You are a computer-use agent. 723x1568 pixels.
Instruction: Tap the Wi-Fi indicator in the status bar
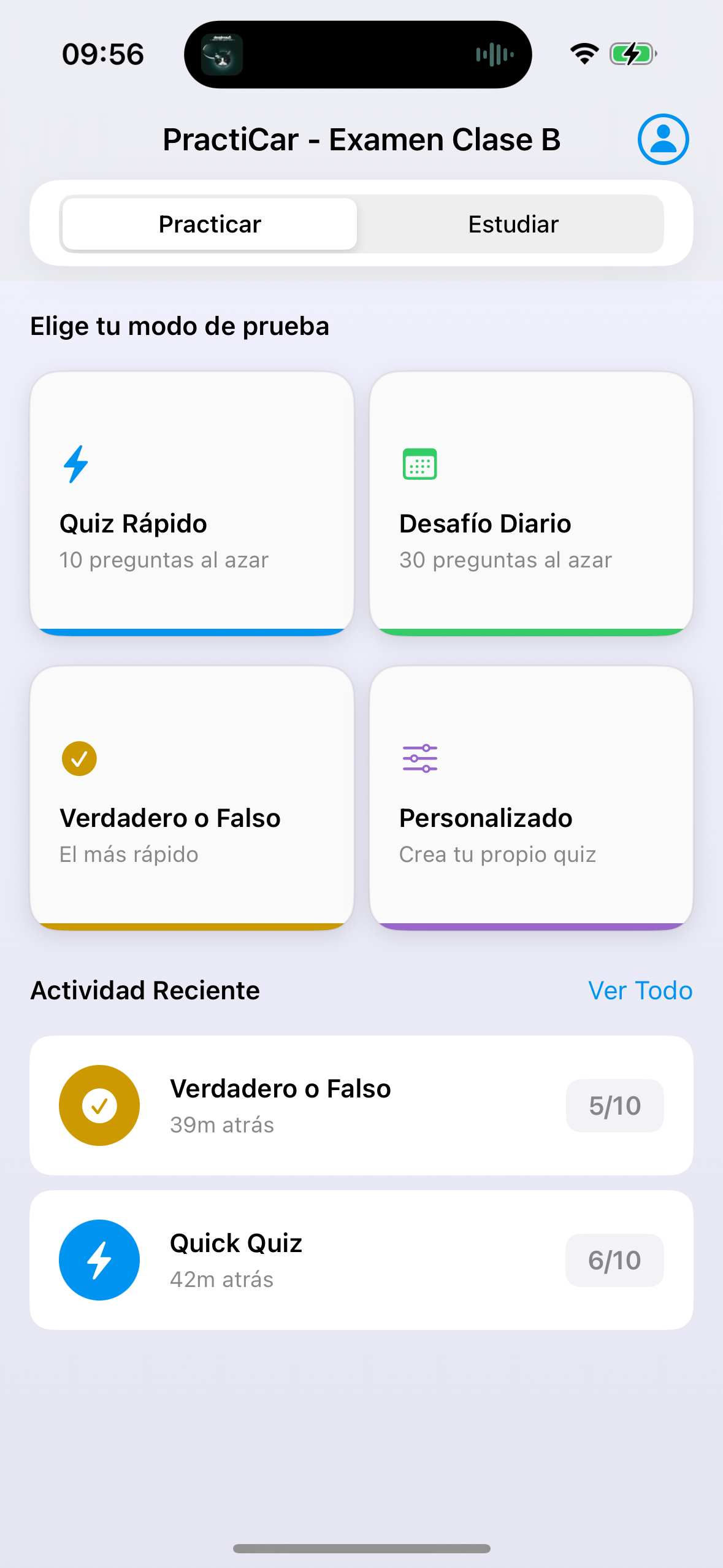584,54
